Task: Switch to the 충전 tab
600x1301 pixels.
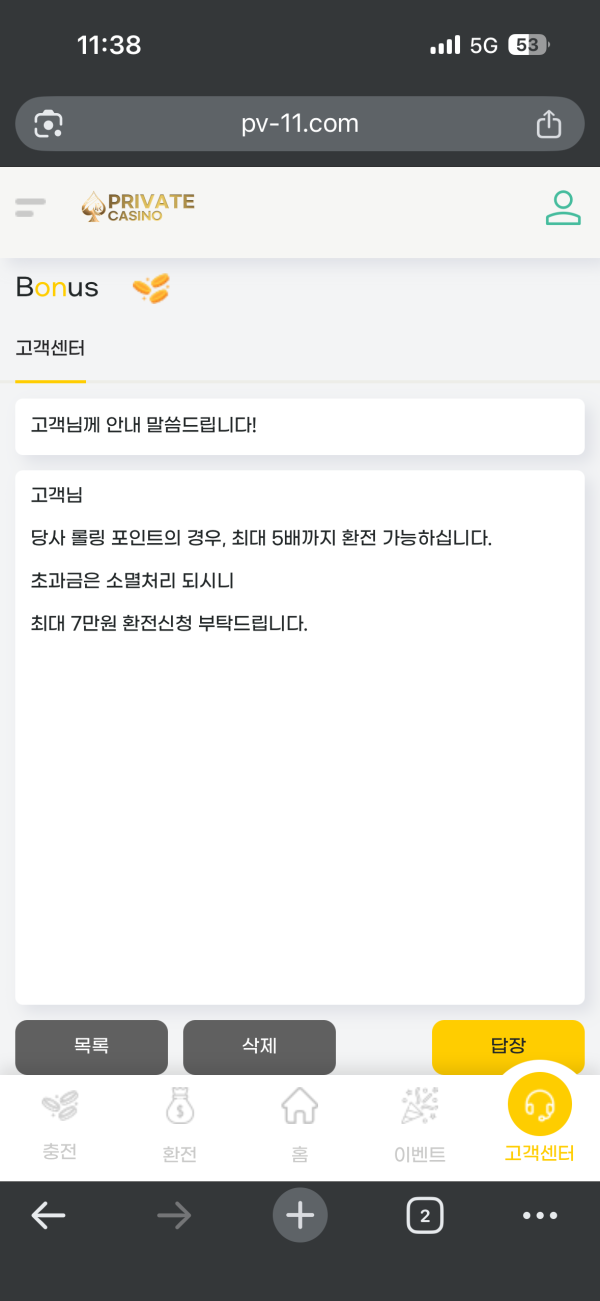Action: [60, 1125]
